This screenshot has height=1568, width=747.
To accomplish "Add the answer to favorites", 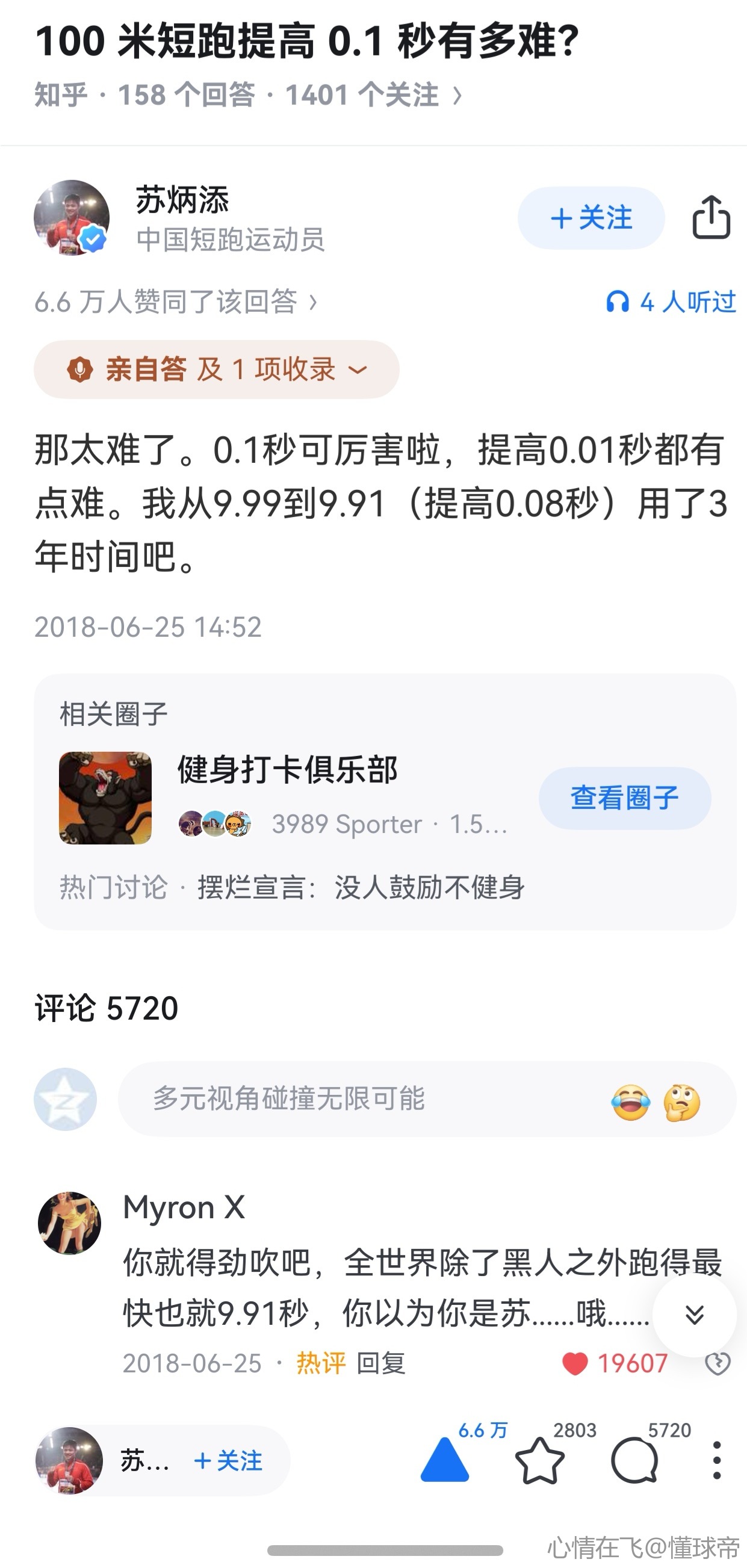I will pos(539,1460).
